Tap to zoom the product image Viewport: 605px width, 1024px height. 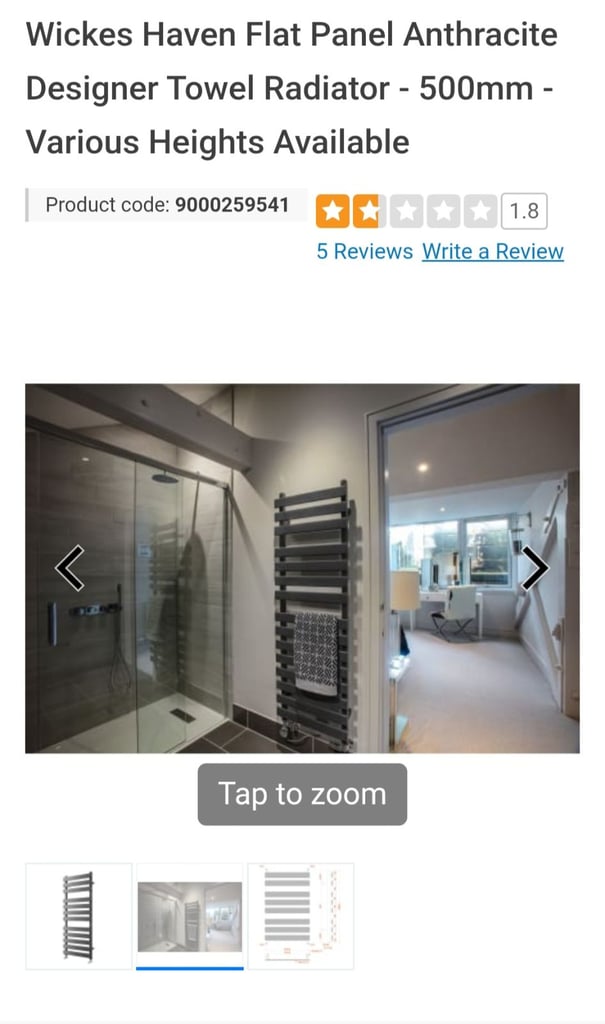coord(302,794)
